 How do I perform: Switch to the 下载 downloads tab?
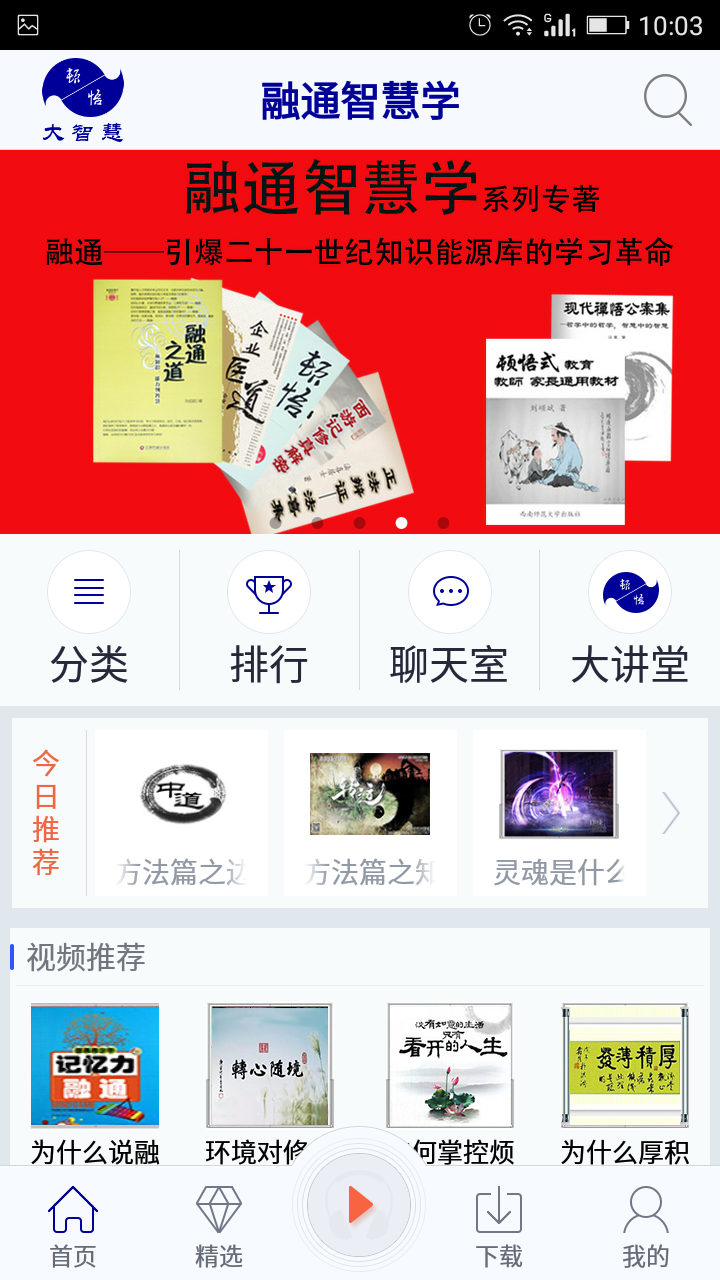499,1225
